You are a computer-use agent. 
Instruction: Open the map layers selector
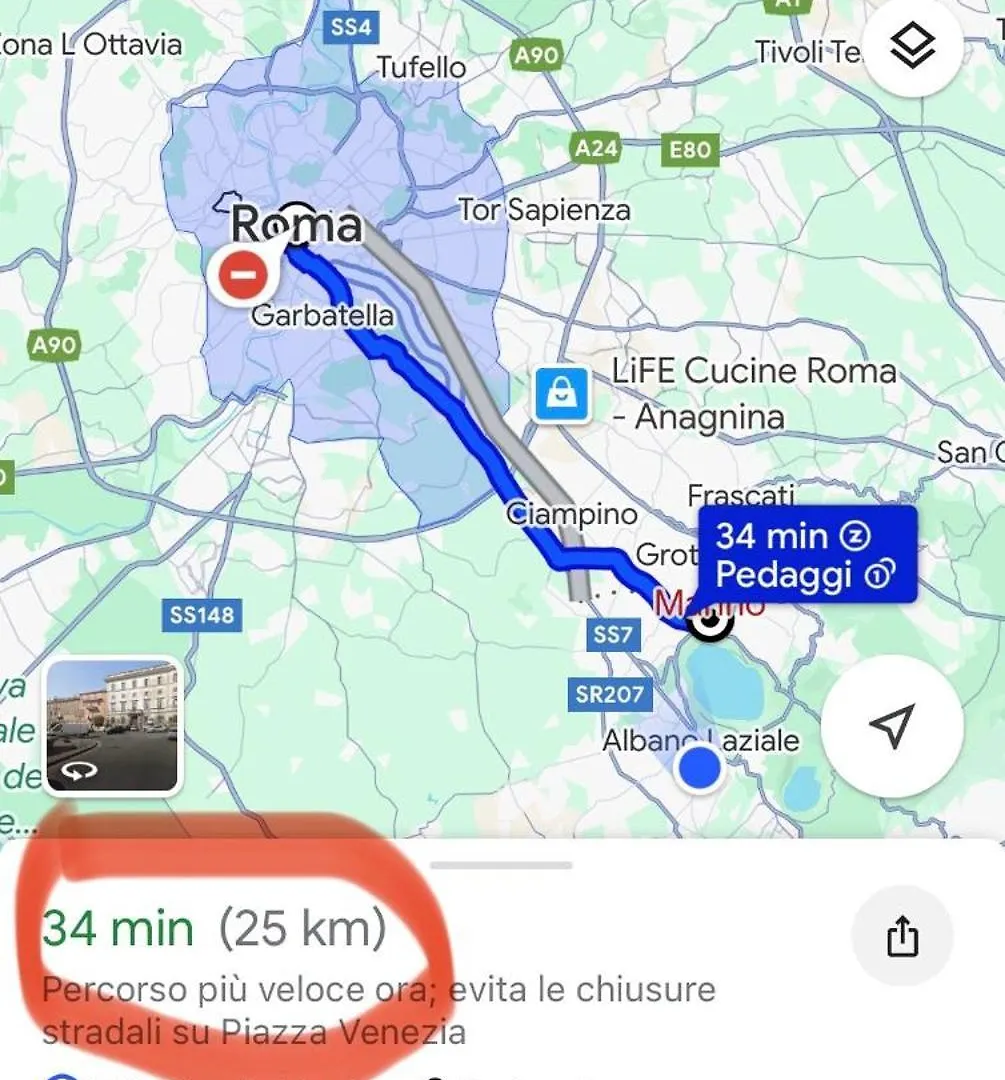[912, 47]
